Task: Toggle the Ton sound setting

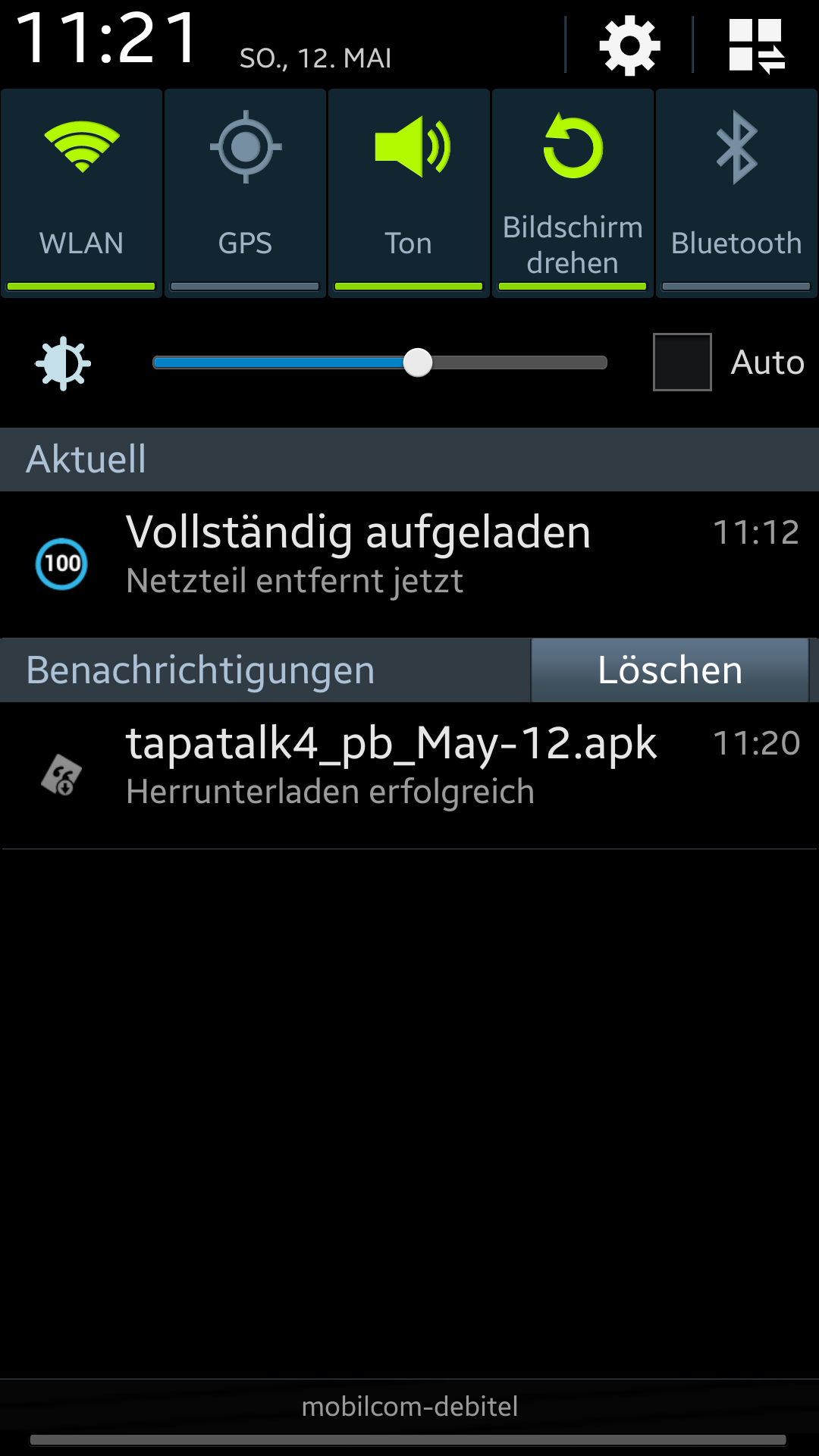Action: [x=409, y=193]
